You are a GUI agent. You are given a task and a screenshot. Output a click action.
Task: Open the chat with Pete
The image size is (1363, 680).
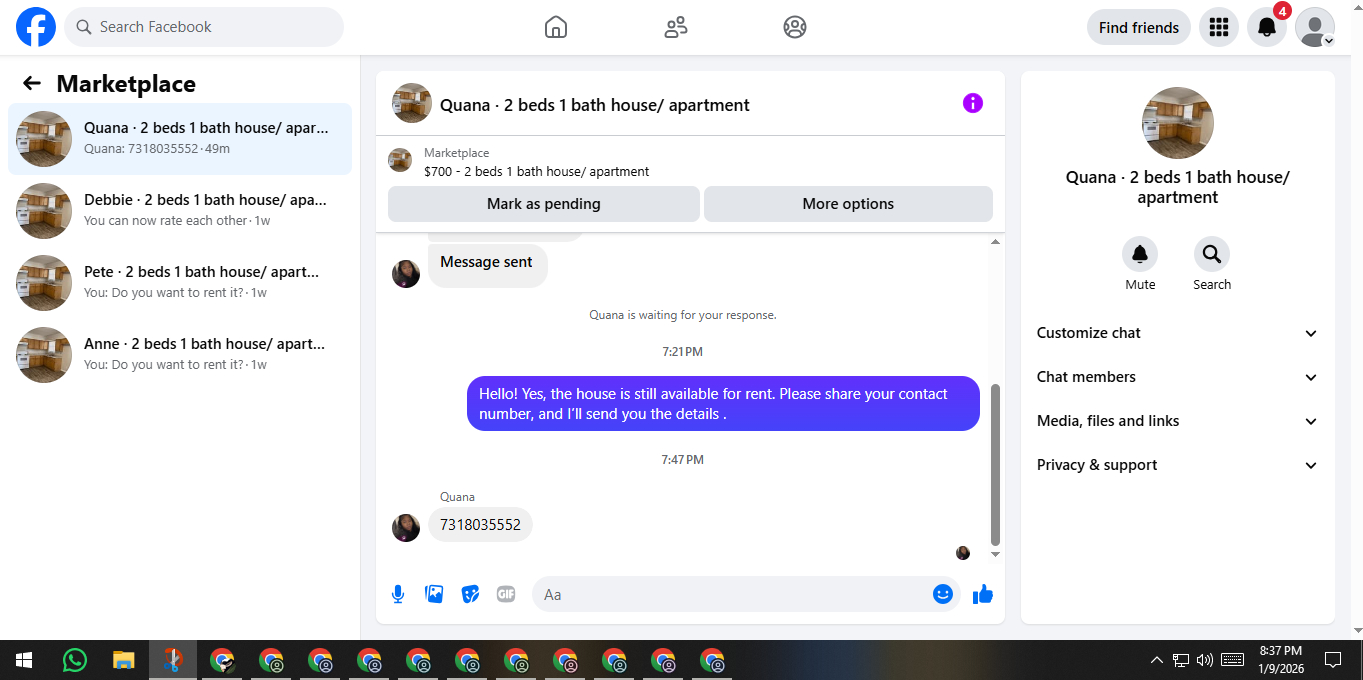point(180,283)
